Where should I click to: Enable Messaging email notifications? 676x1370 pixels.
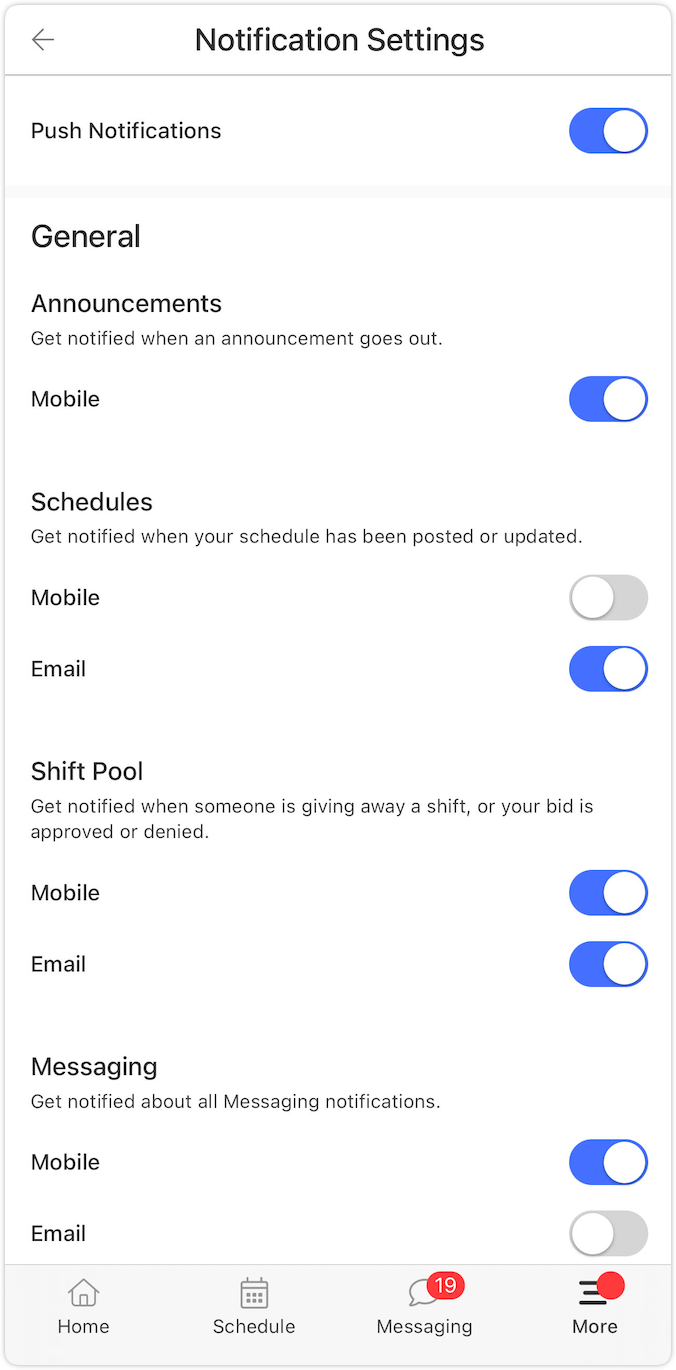[608, 1234]
